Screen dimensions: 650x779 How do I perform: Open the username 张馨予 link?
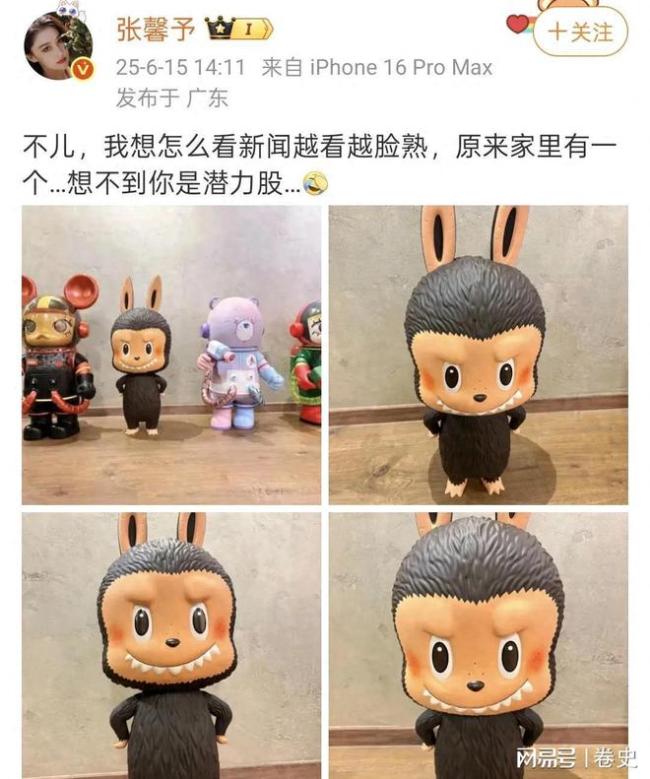155,28
